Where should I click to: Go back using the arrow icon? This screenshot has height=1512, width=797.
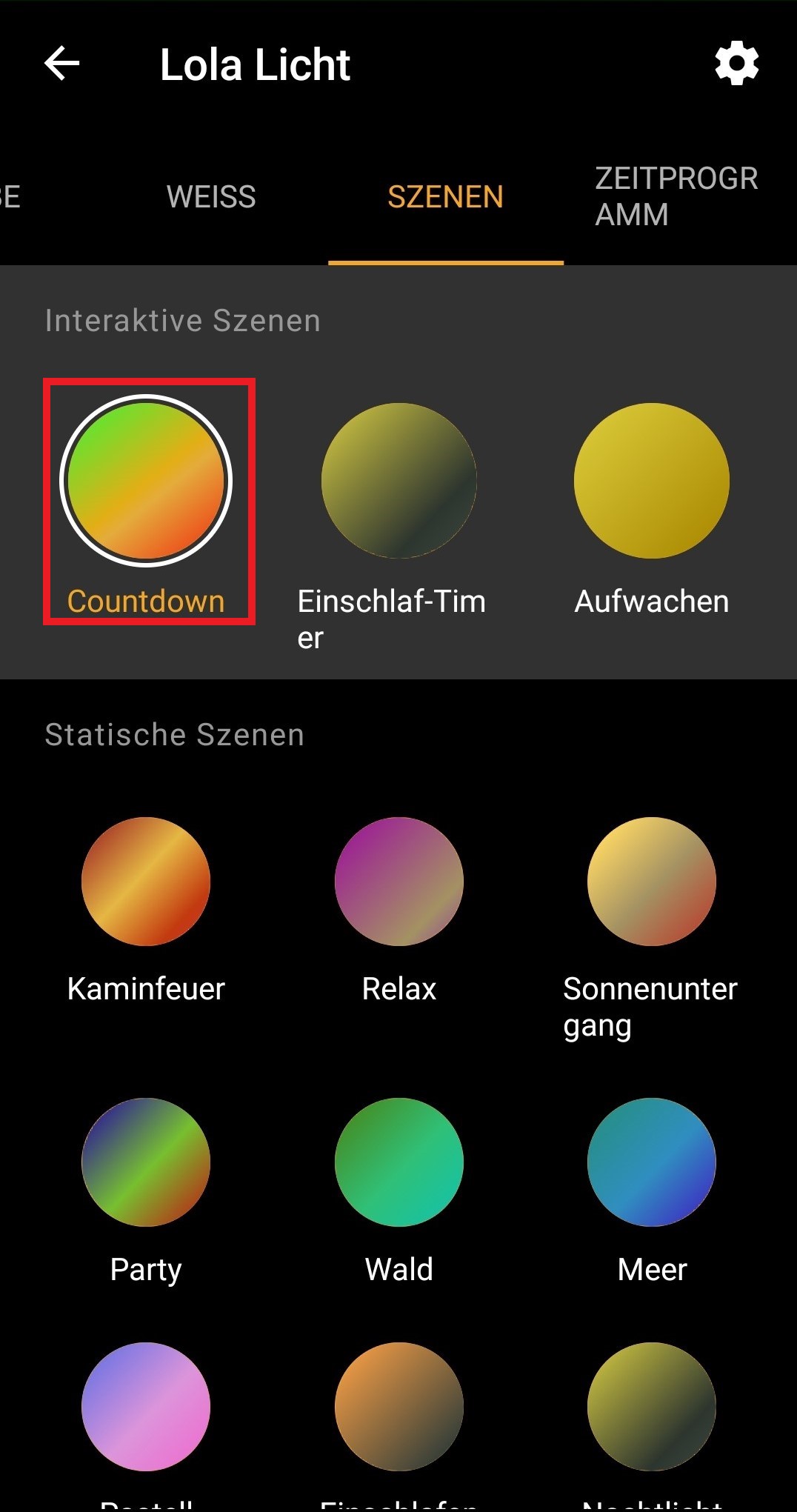point(62,64)
